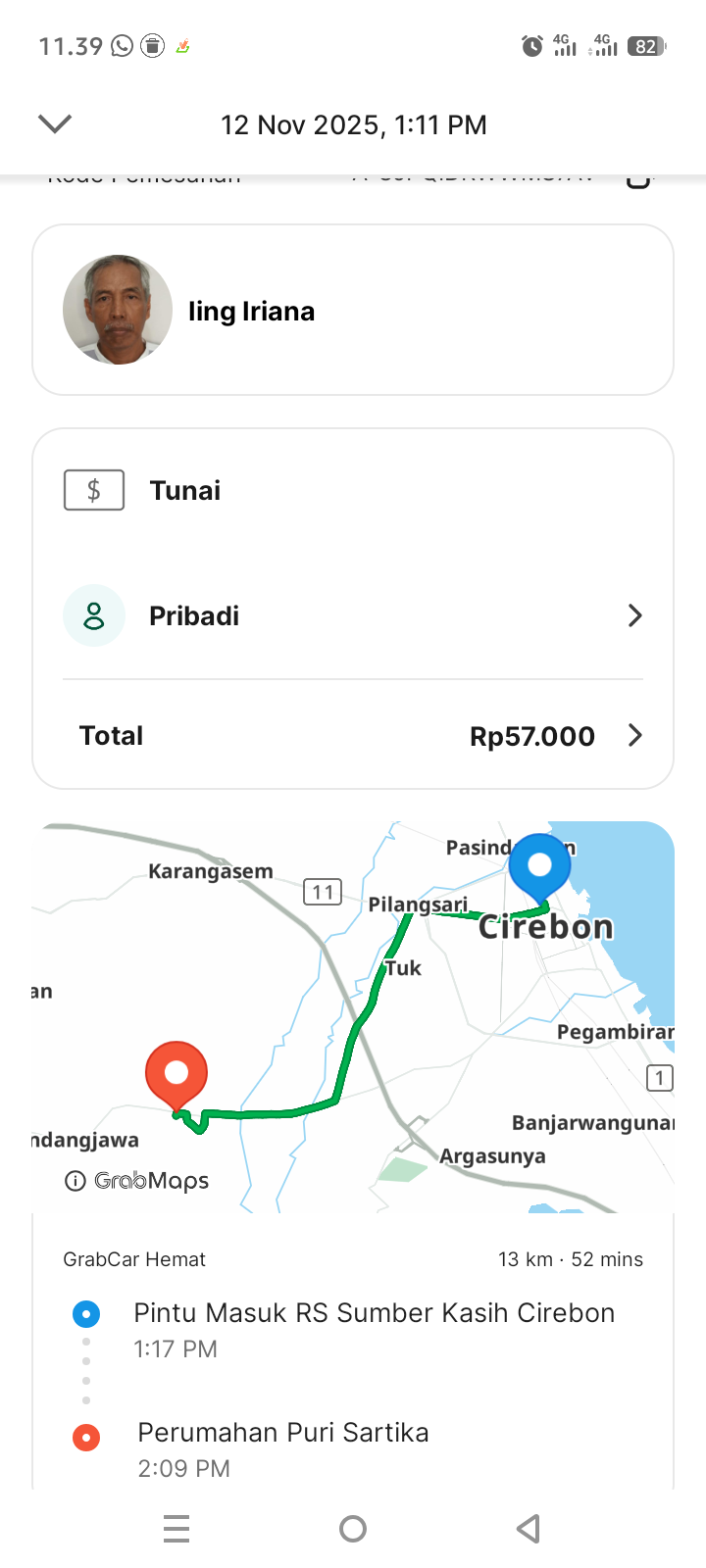Open the GrabMaps info icon
Image resolution: width=706 pixels, height=1568 pixels.
pyautogui.click(x=75, y=1181)
